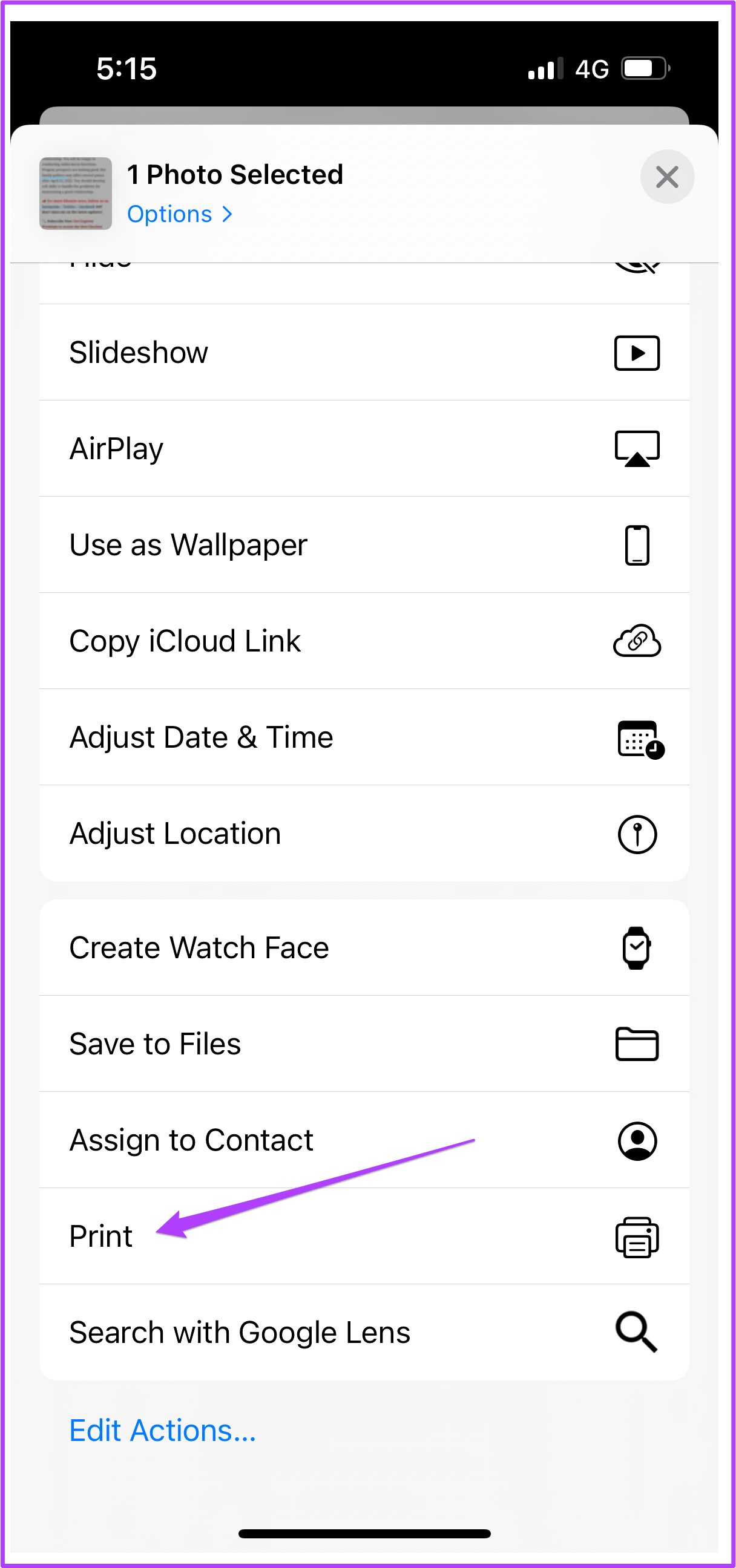This screenshot has height=1568, width=736.
Task: Open Options under 1 Photo Selected
Action: pyautogui.click(x=180, y=214)
